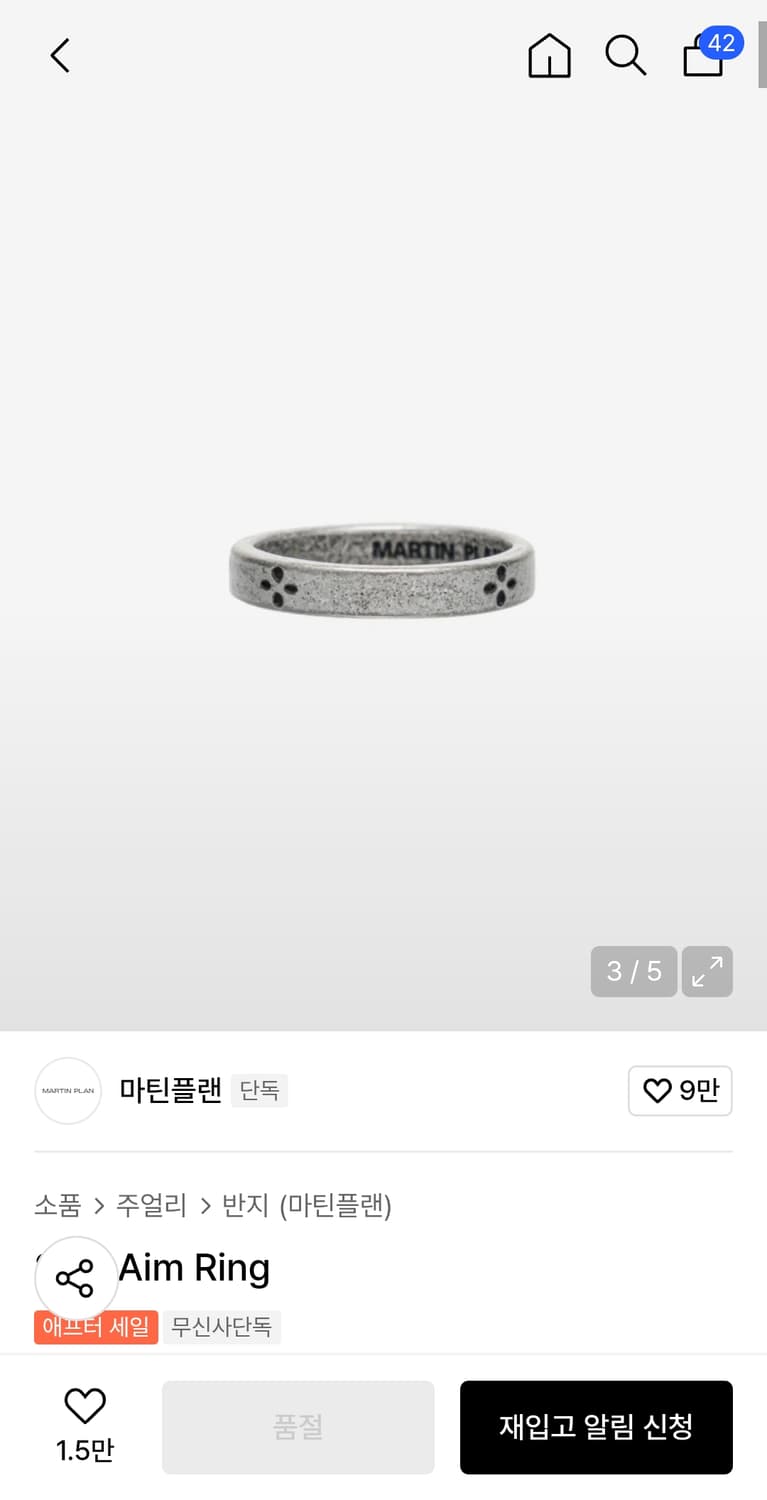Screen dimensions: 767x1500
Task: Expand the product image to fullscreen
Action: coord(707,971)
